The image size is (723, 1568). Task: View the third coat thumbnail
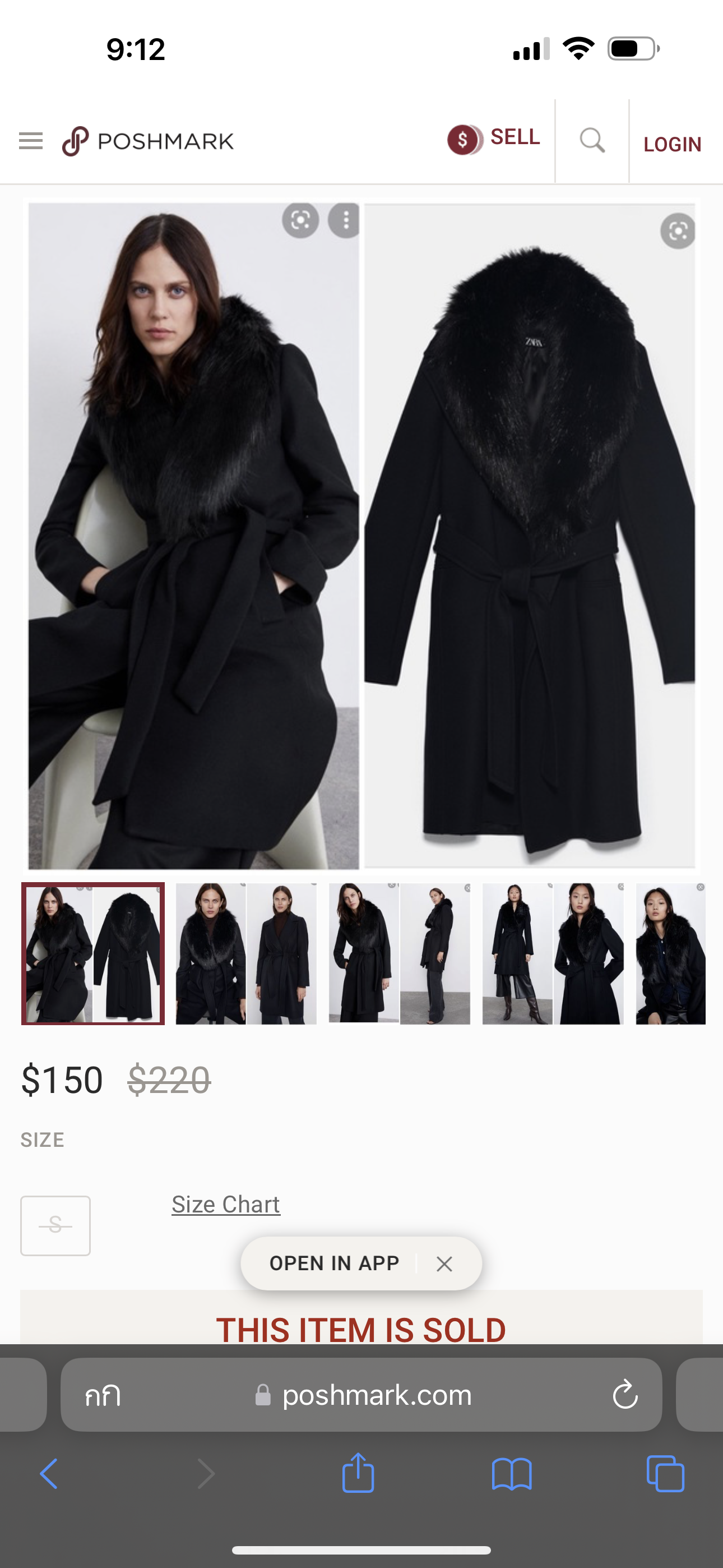399,953
